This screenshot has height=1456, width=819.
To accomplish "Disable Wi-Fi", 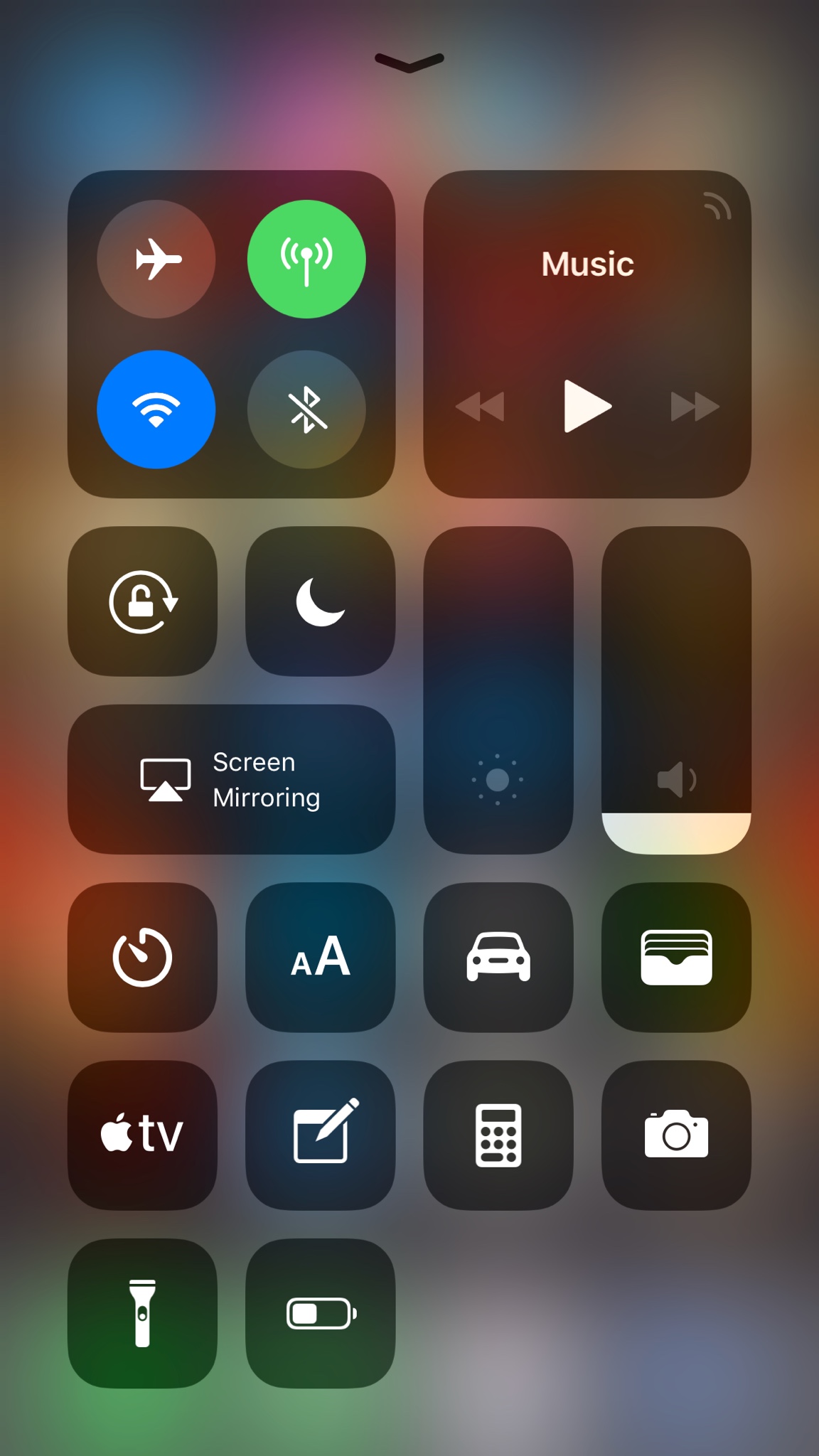I will pos(156,409).
